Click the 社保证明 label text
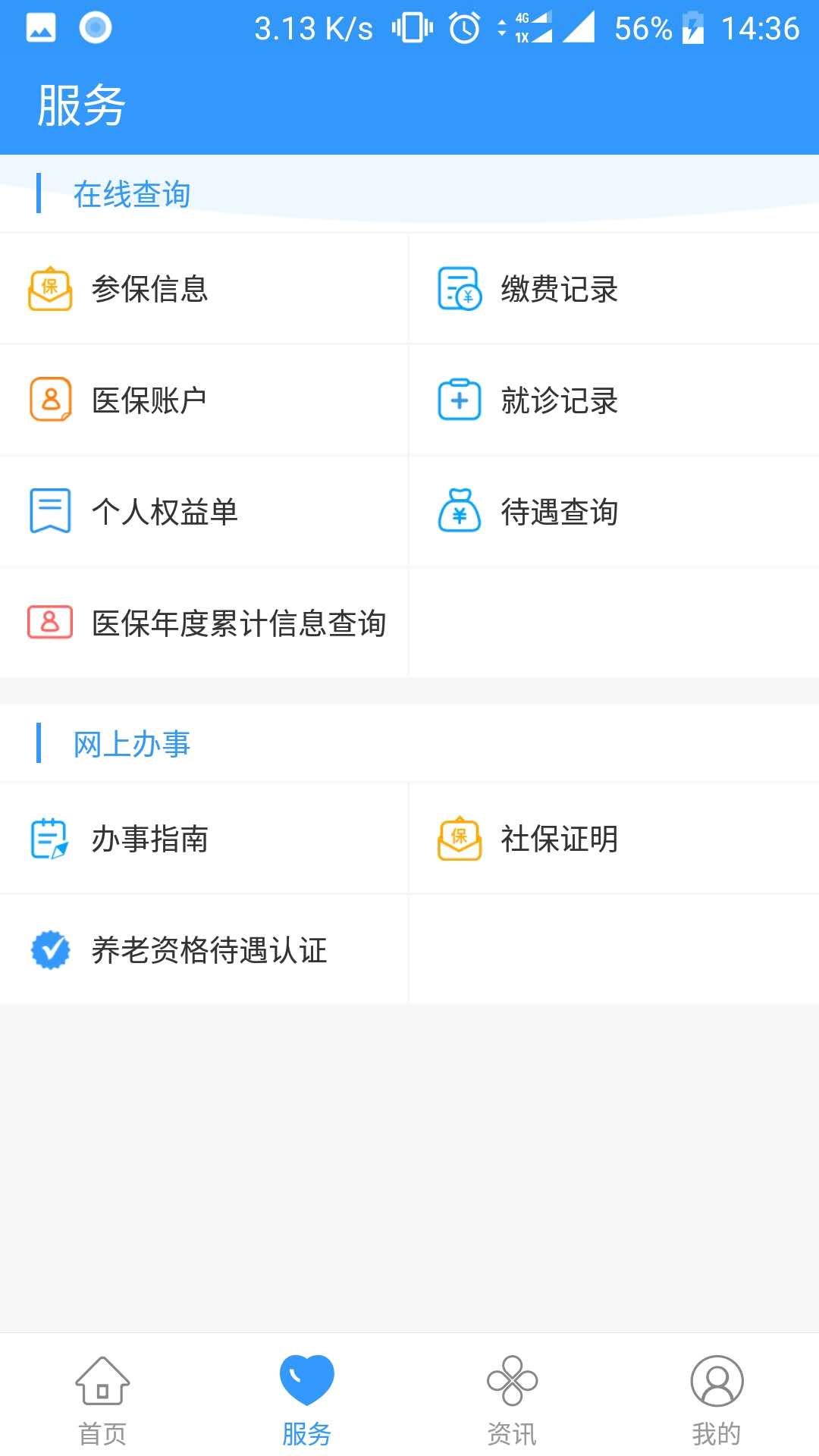Image resolution: width=819 pixels, height=1456 pixels. click(559, 839)
